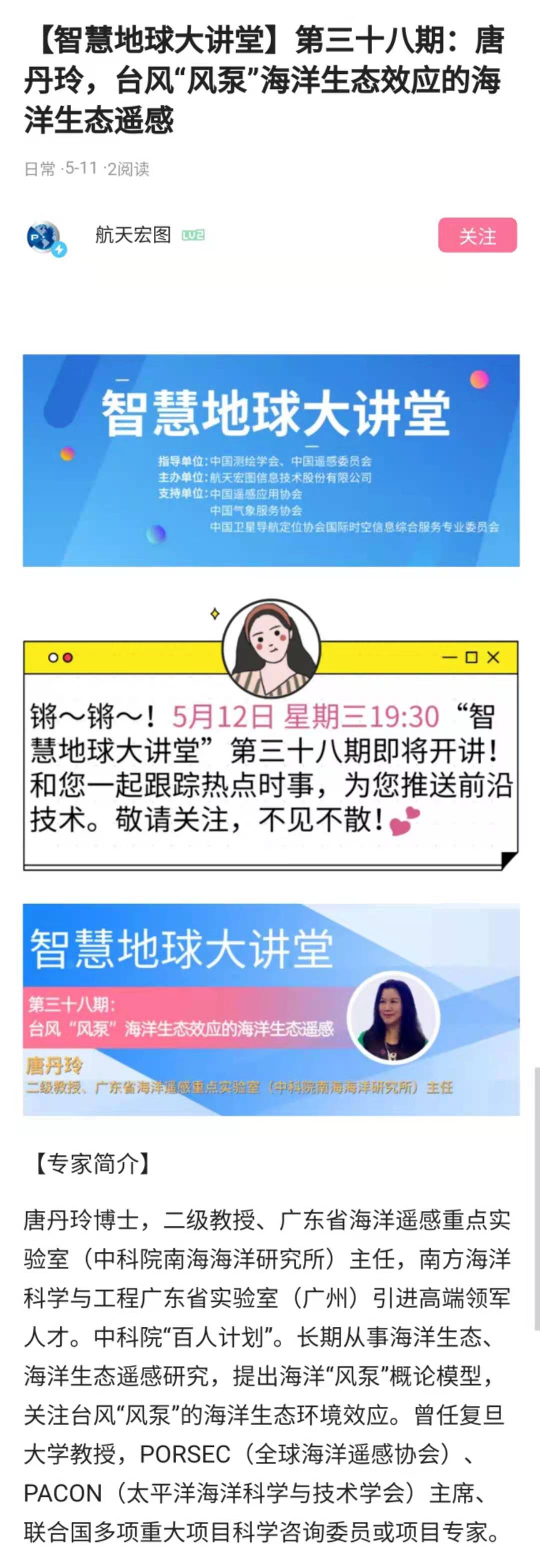Open the 智慧地球大讲堂 sponsor banner image

(x=271, y=460)
